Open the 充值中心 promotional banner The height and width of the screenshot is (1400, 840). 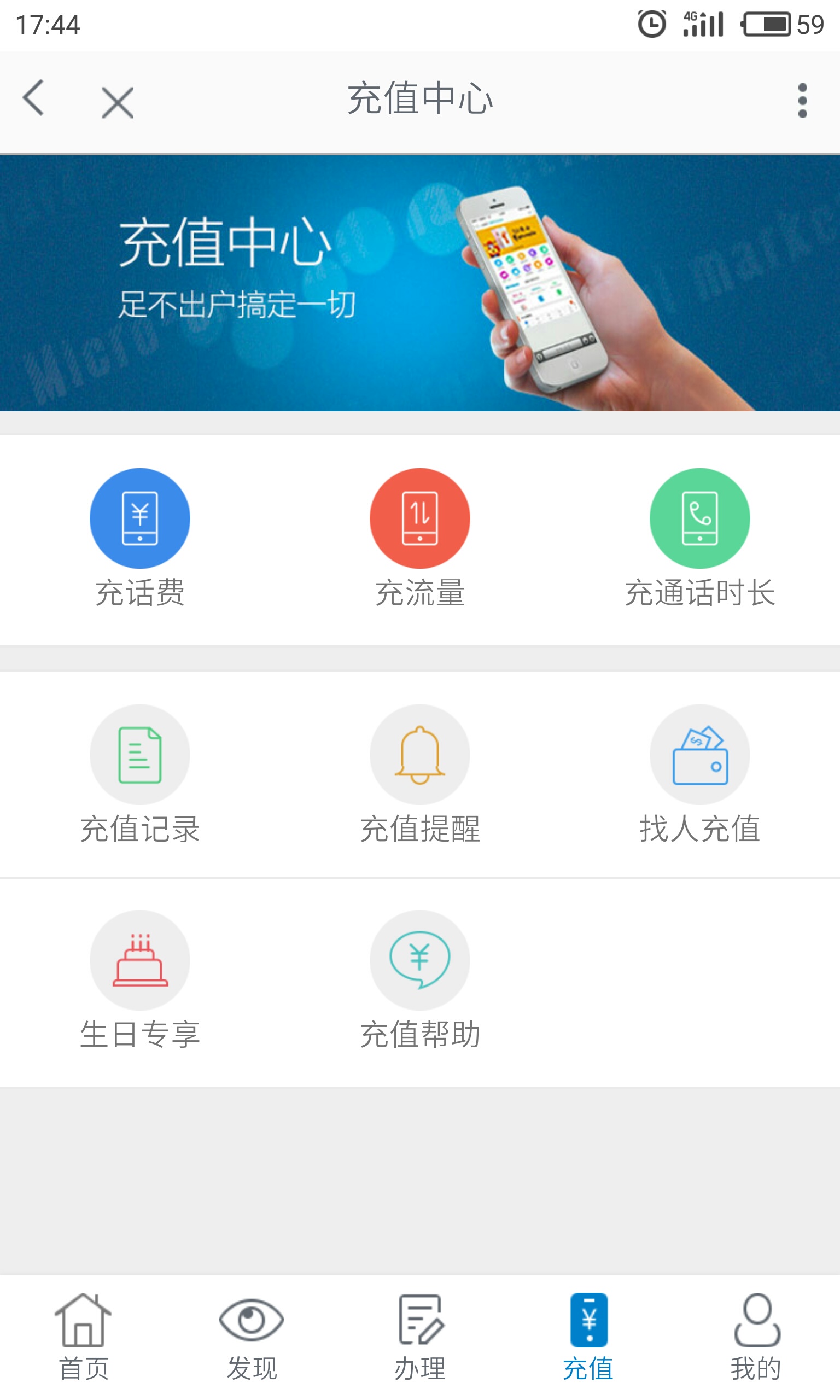tap(420, 283)
